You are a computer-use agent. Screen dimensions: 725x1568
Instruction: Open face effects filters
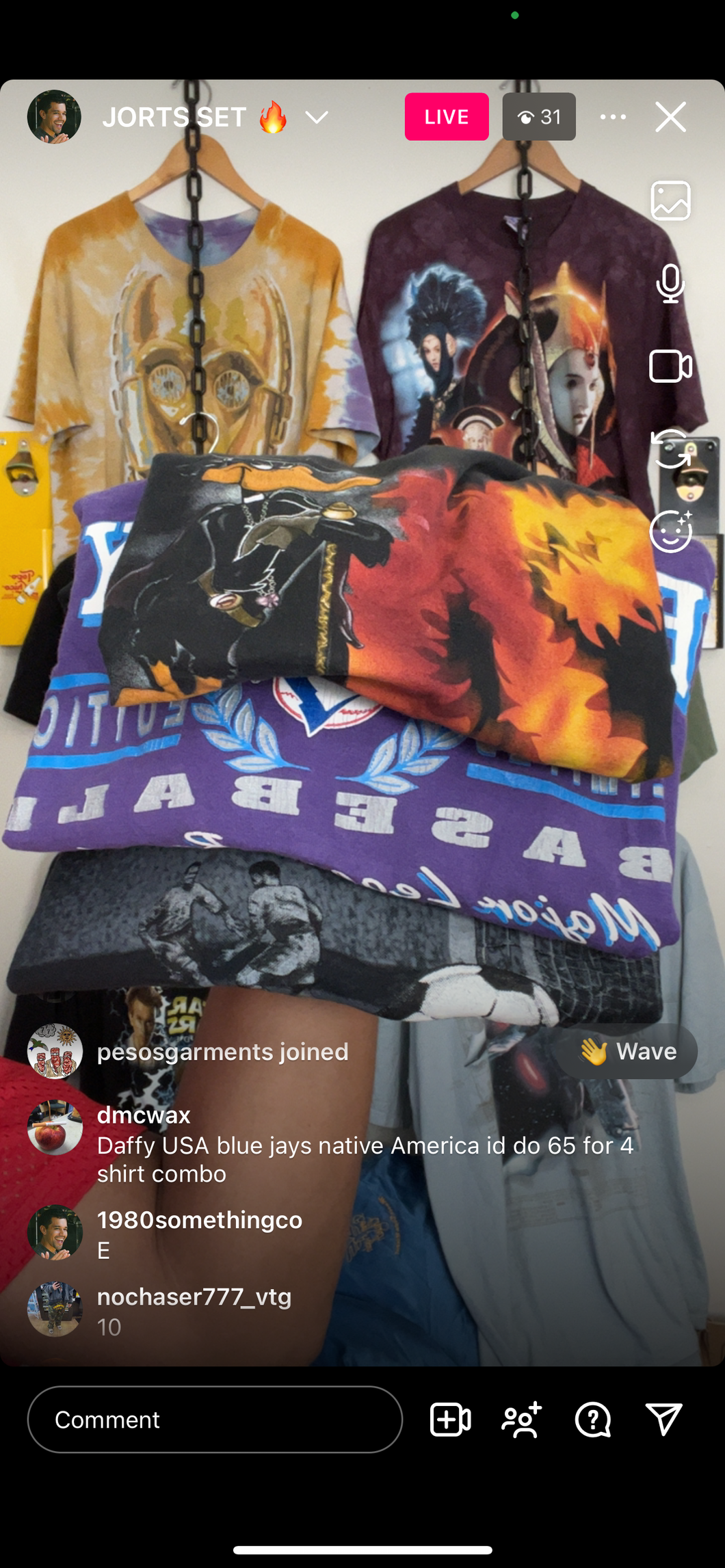(670, 531)
